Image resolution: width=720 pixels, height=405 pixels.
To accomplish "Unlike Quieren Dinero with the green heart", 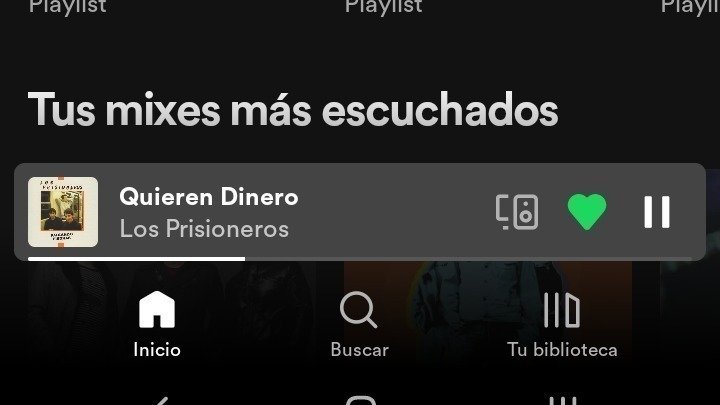I will (x=587, y=212).
